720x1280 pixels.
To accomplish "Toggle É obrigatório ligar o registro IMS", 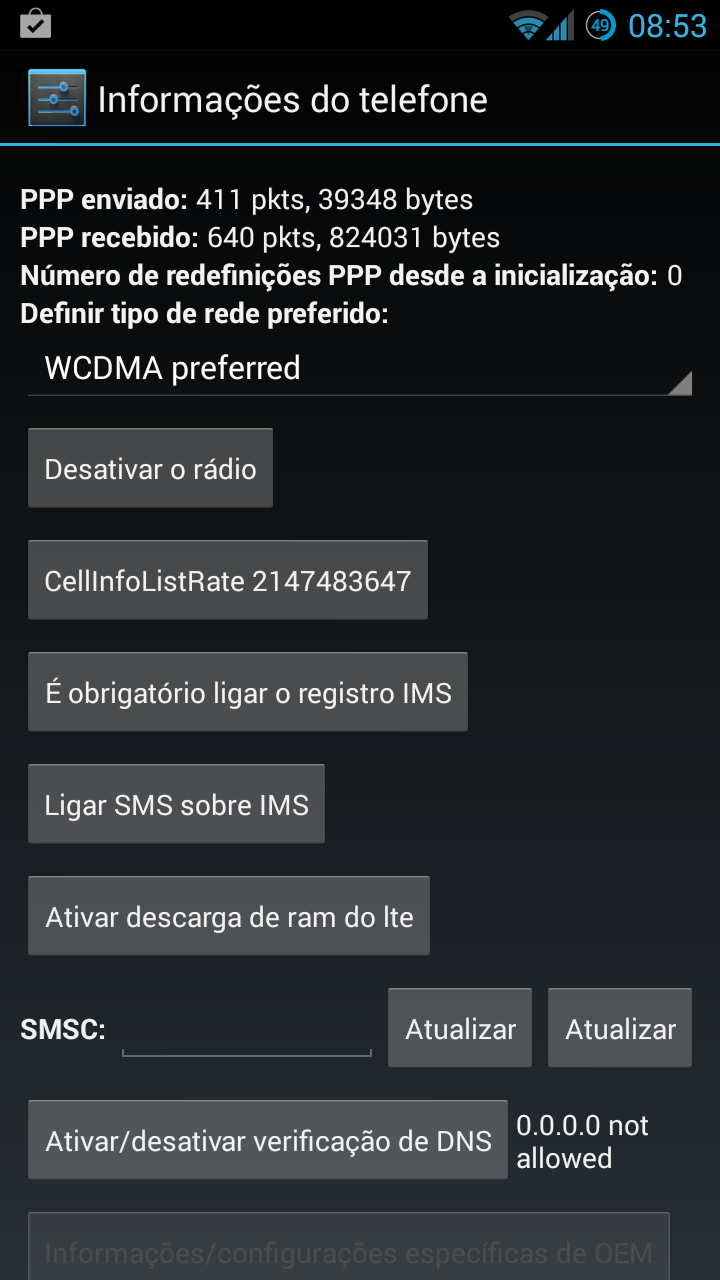I will click(x=248, y=692).
